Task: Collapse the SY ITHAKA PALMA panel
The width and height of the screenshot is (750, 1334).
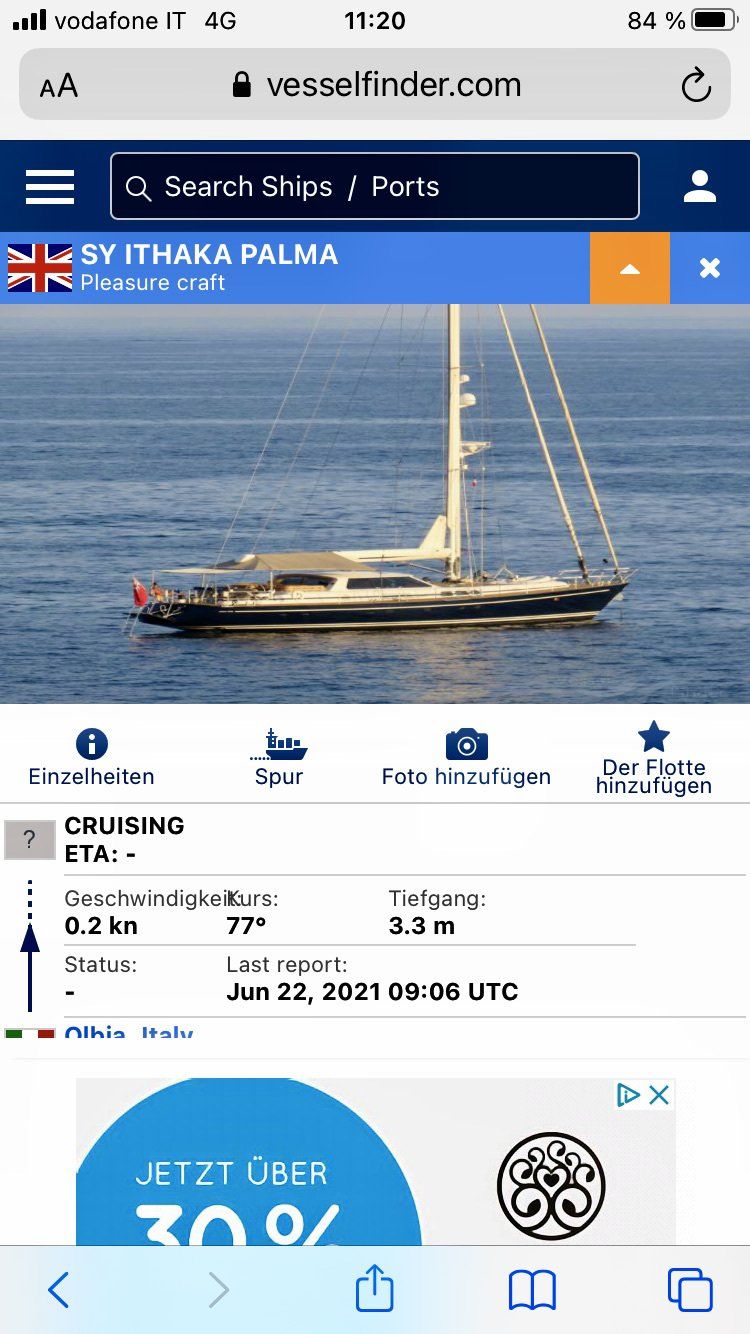Action: pyautogui.click(x=629, y=268)
